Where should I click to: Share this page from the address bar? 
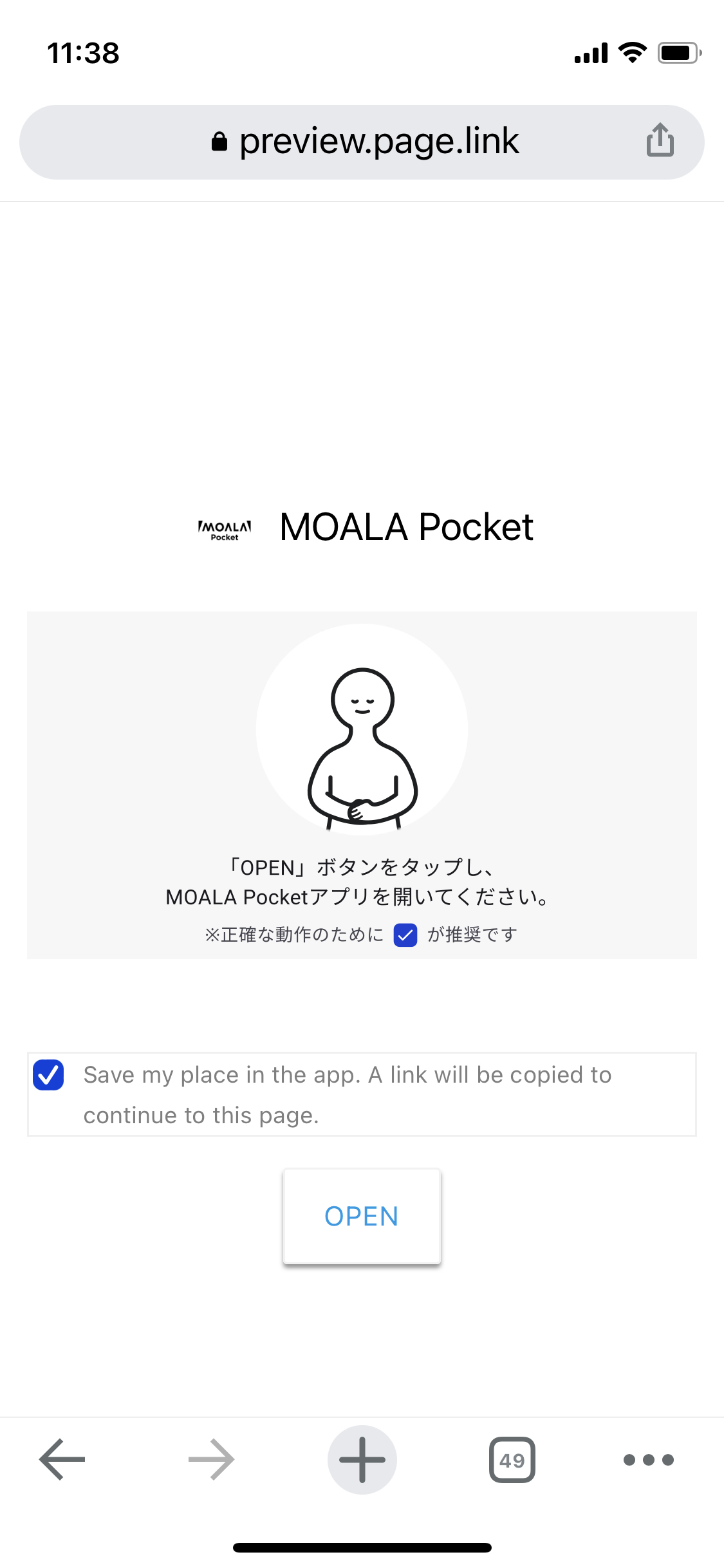tap(660, 140)
